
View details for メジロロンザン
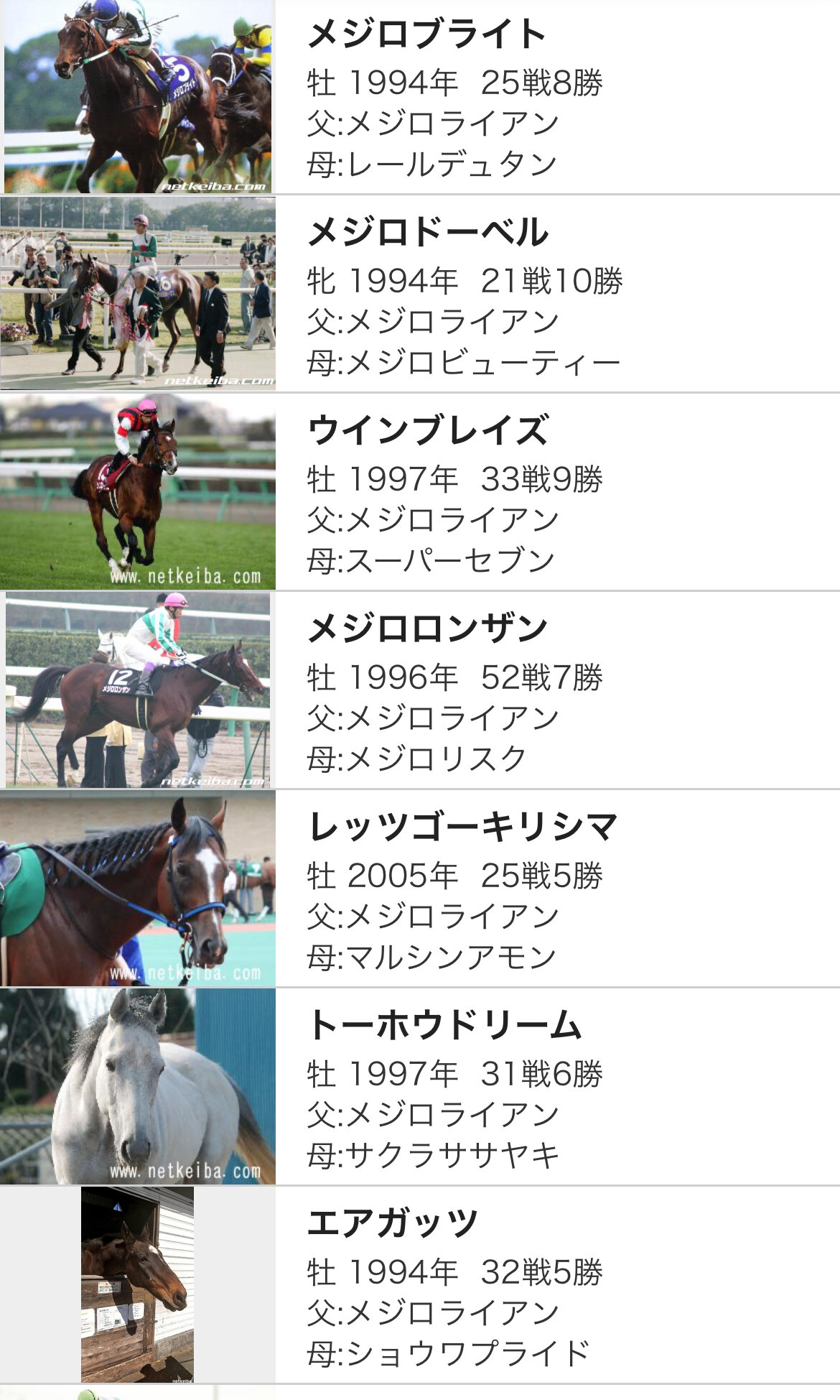point(428,629)
